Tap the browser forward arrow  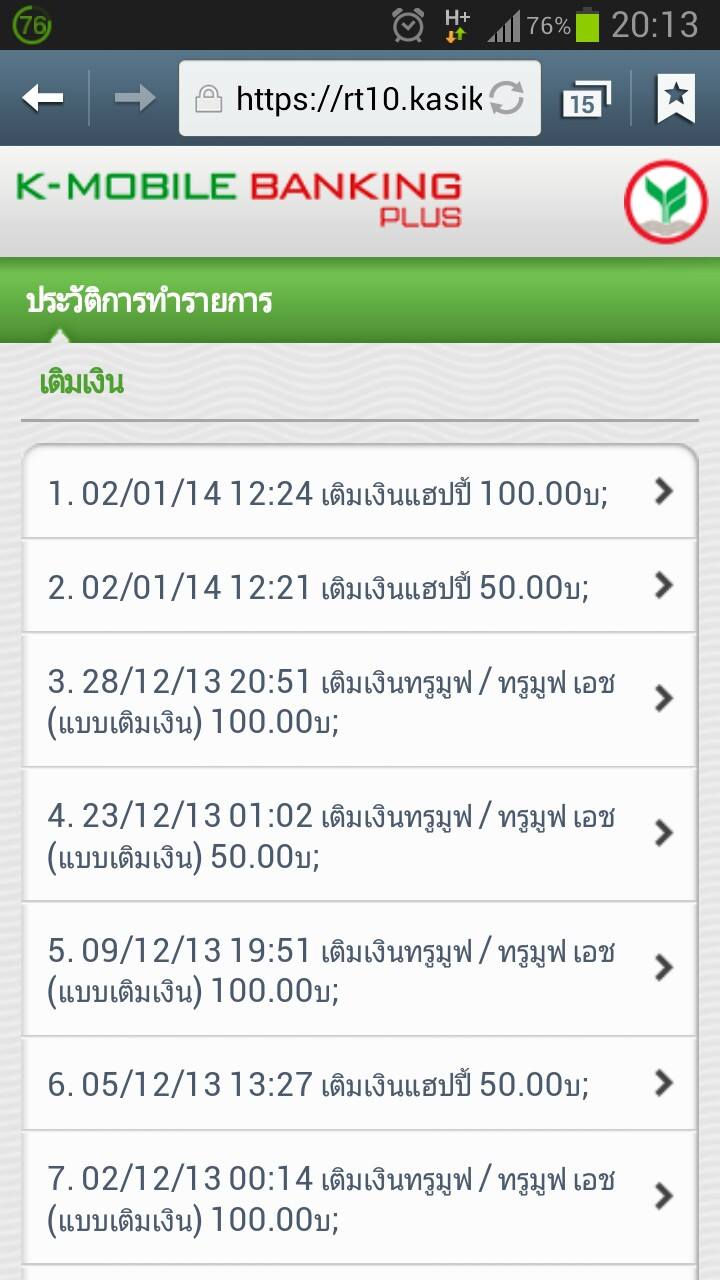(x=134, y=98)
